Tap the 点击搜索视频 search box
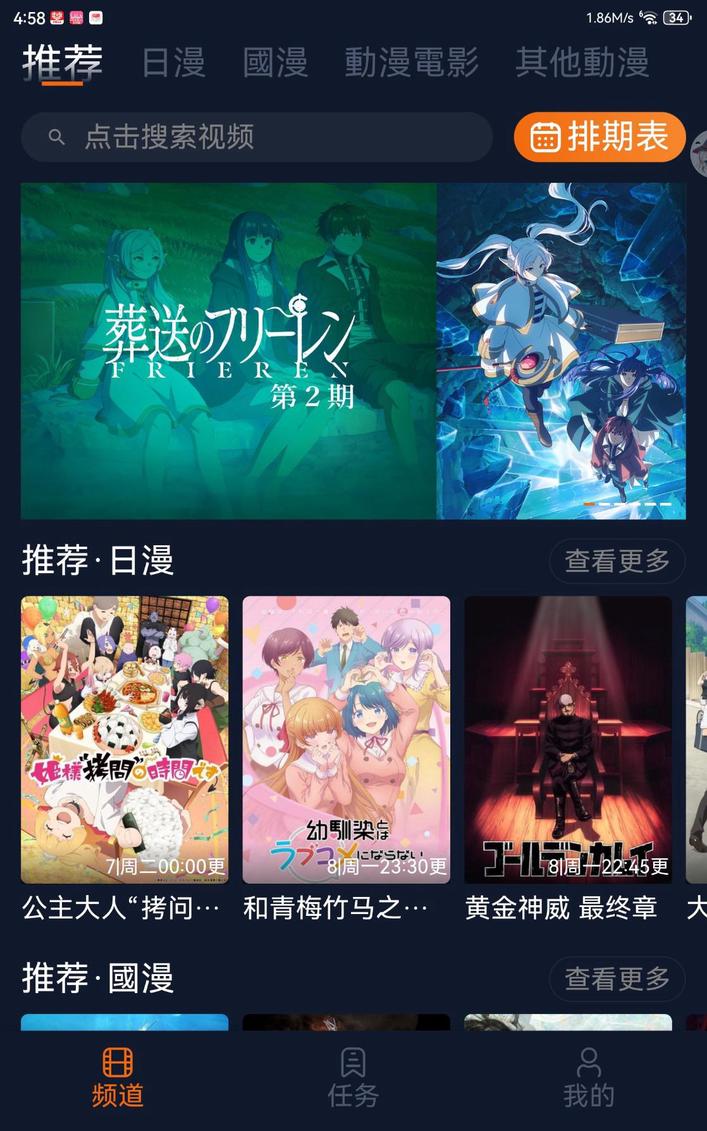The image size is (707, 1131). point(256,137)
